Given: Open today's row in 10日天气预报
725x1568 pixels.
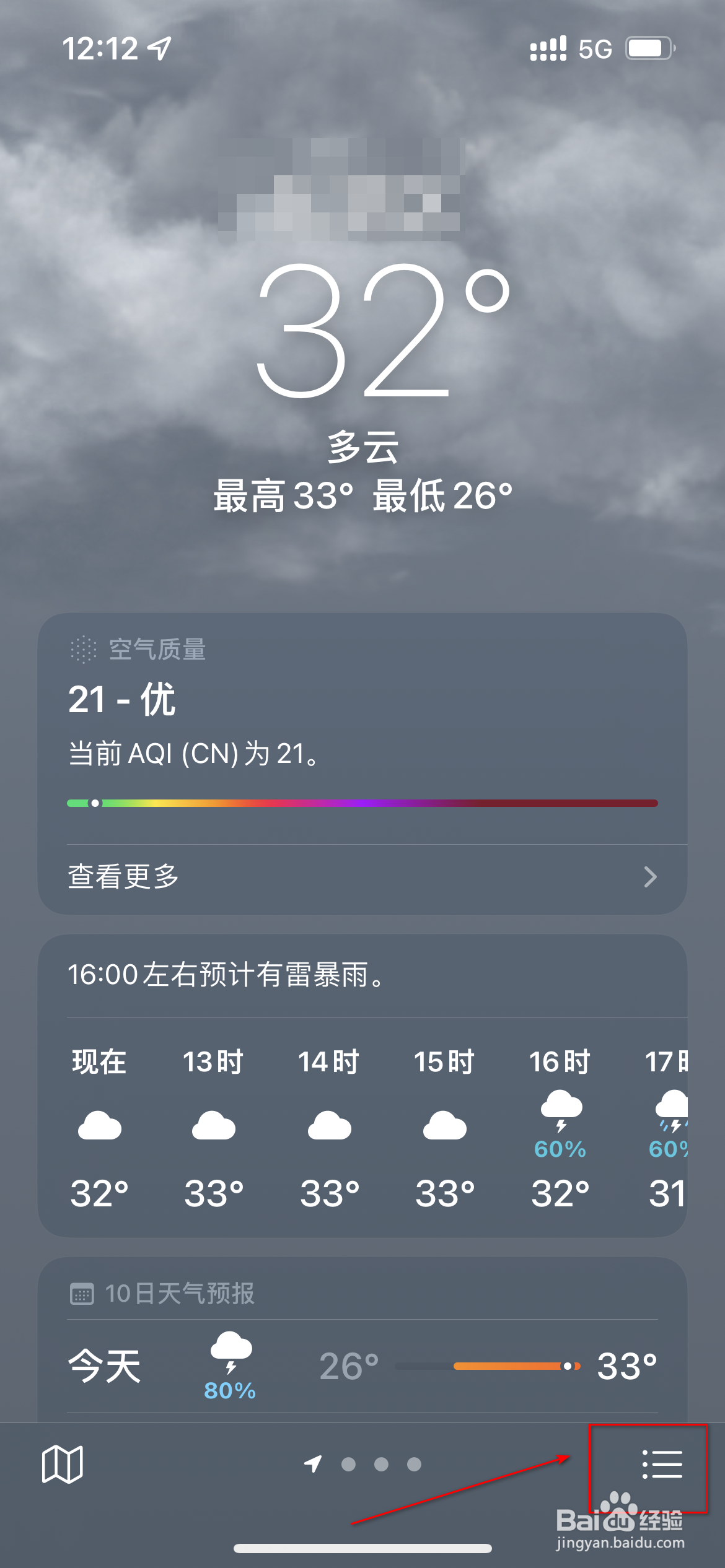Looking at the screenshot, I should tap(362, 1366).
